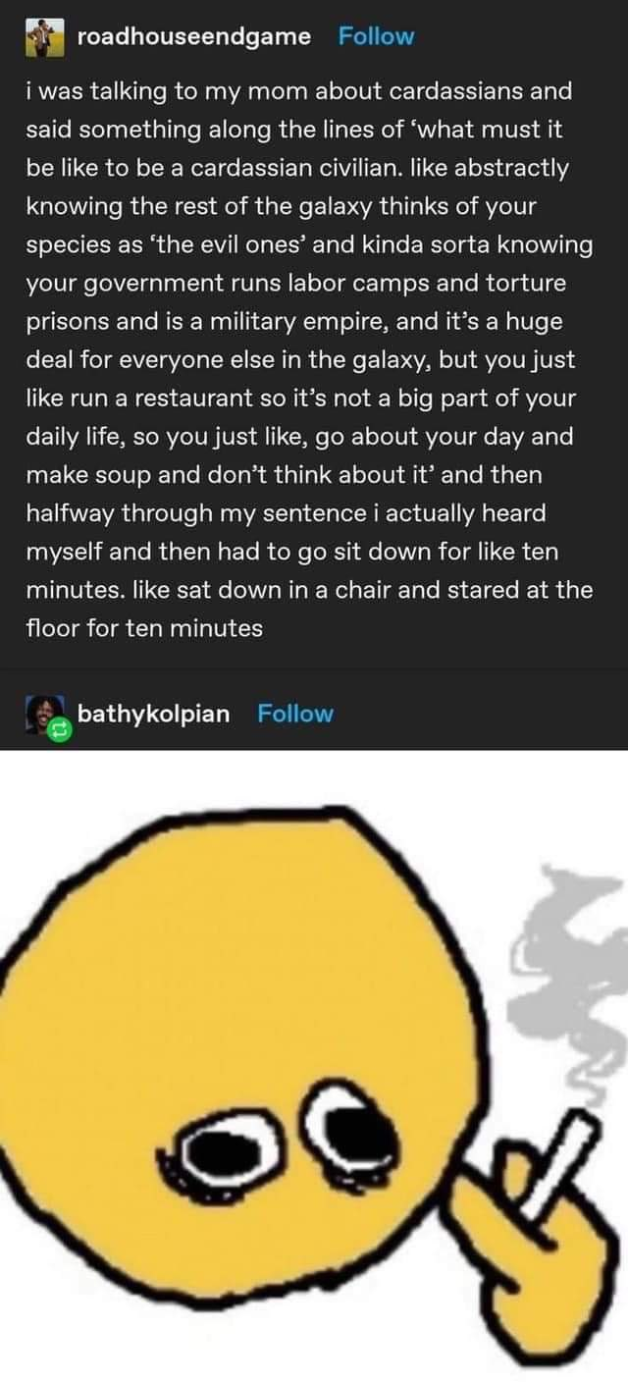This screenshot has height=1382, width=628.
Task: Open bathykolpian's blog from the username
Action: tap(153, 713)
